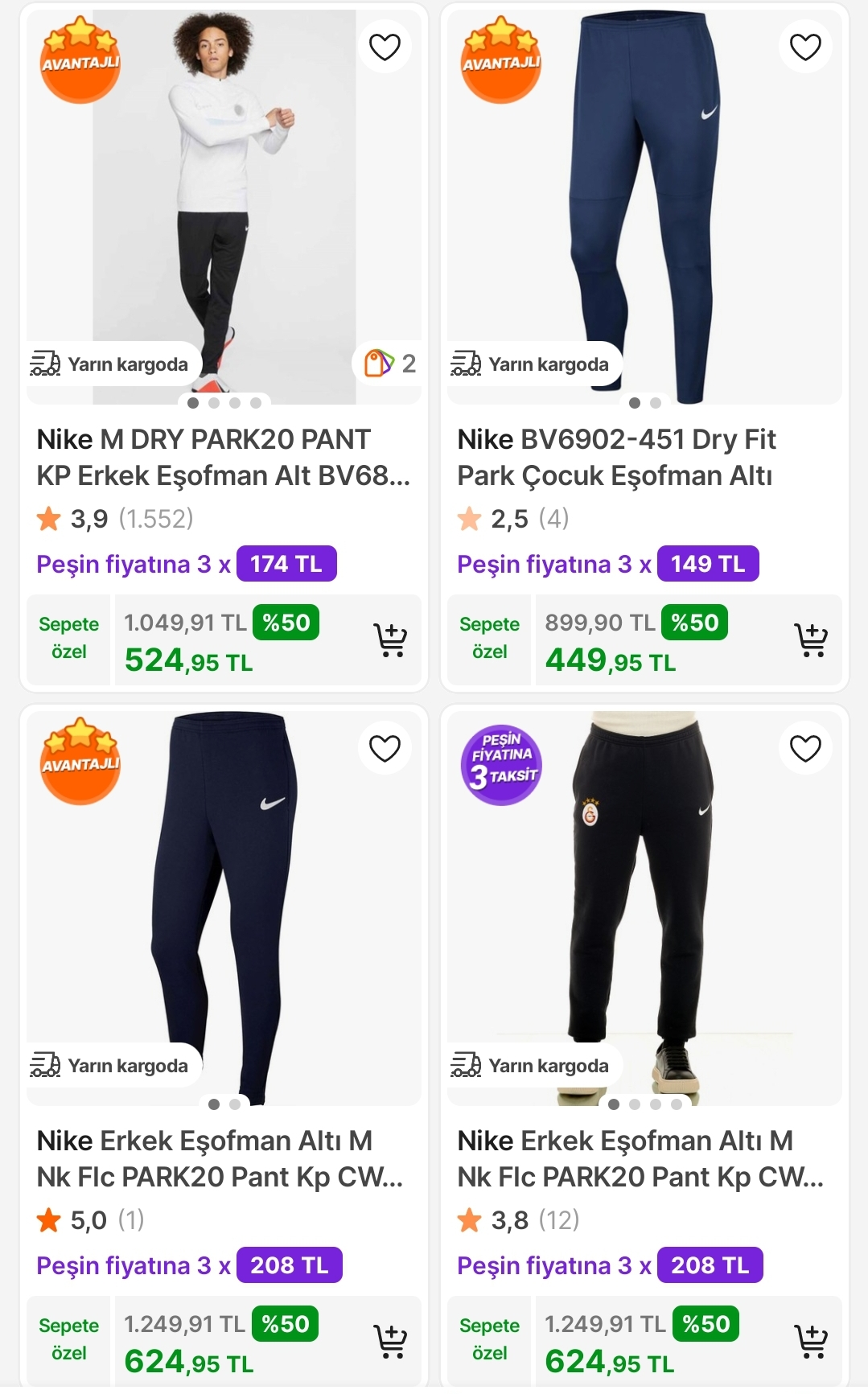The height and width of the screenshot is (1394, 868).
Task: Add the 5,0 rated Nike Flc PARK20 to cart
Action: (390, 1342)
